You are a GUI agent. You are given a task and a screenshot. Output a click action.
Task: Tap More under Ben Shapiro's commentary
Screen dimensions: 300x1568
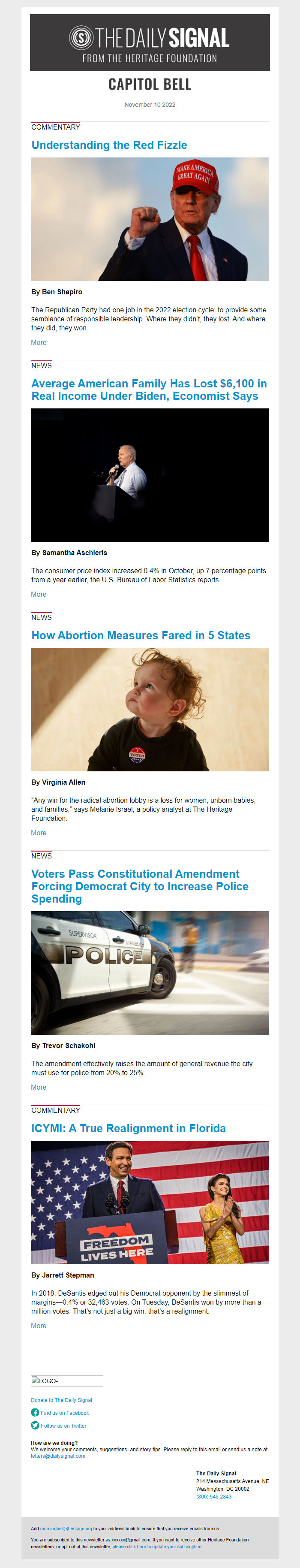coord(38,343)
